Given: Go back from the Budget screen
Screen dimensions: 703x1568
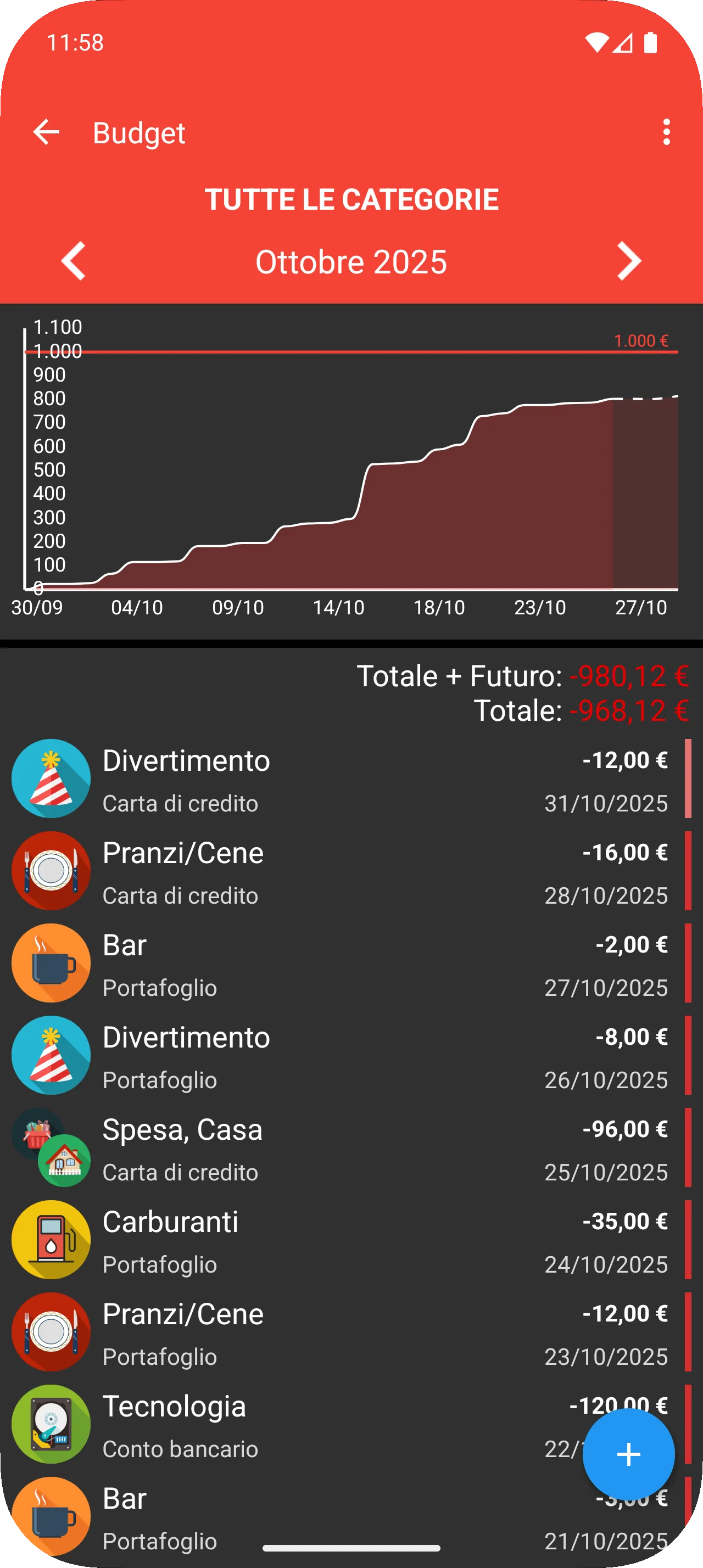Looking at the screenshot, I should [x=46, y=132].
